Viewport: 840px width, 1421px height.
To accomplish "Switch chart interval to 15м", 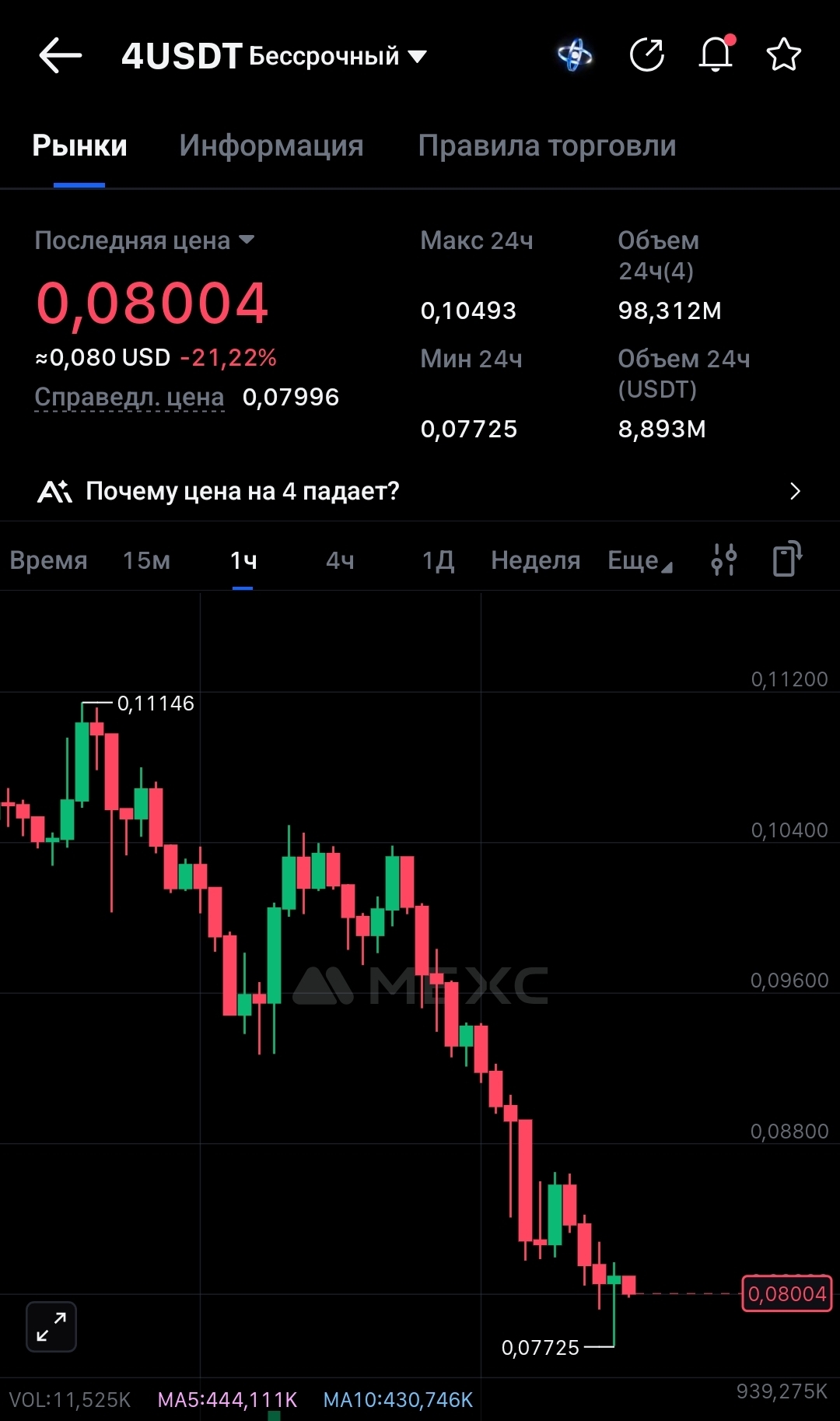I will 146,560.
